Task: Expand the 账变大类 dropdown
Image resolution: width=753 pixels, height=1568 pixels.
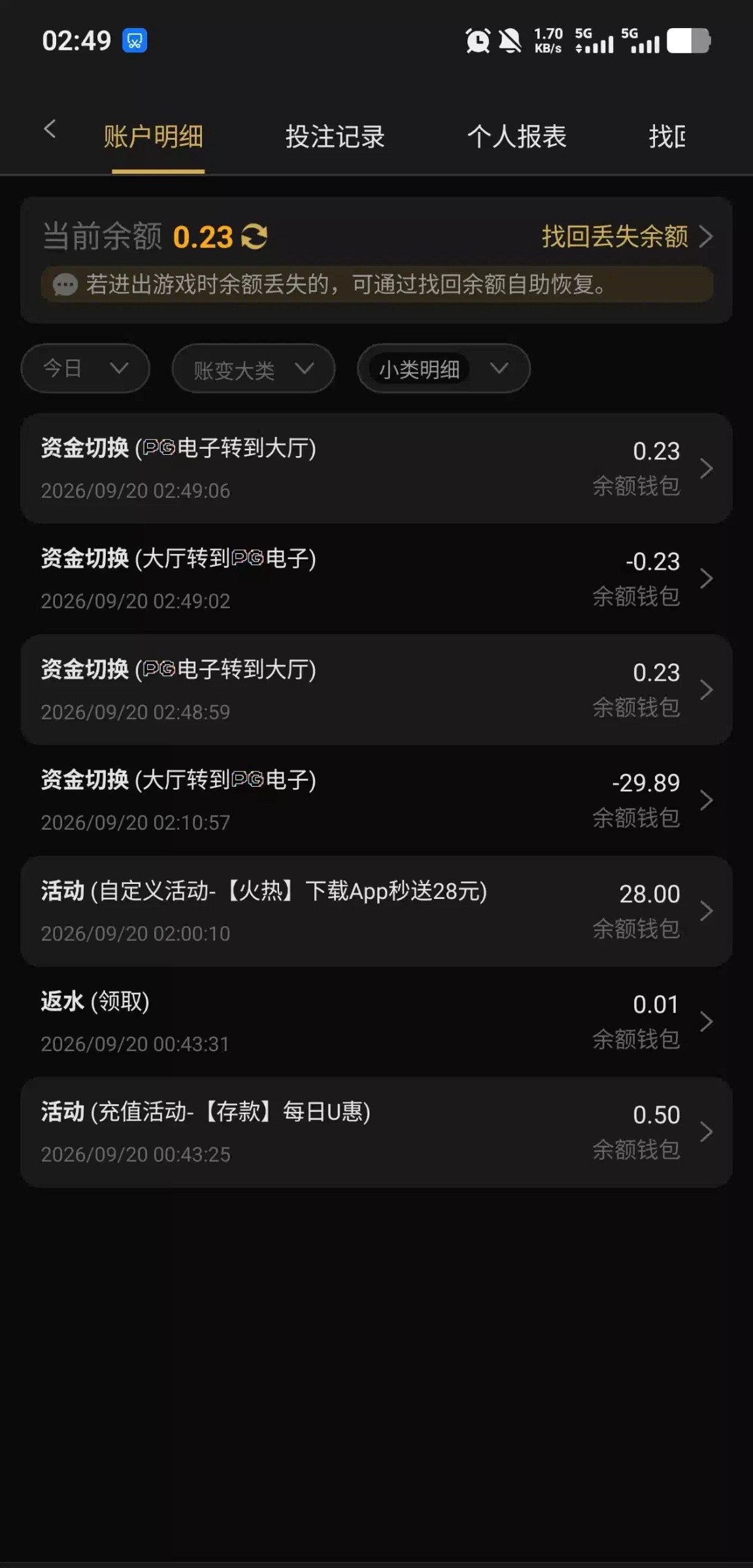Action: pos(254,368)
